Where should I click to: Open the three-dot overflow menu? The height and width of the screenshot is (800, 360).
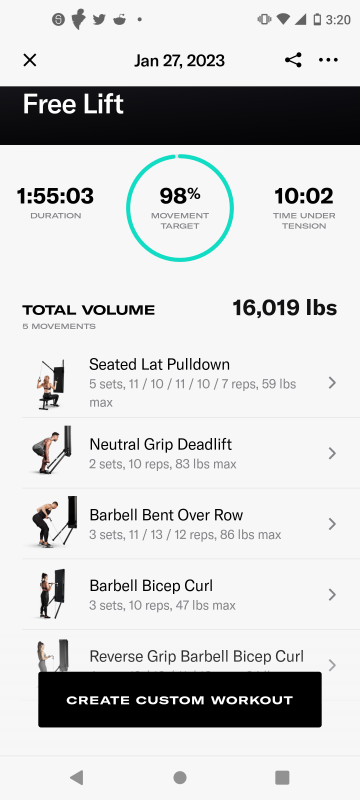(x=328, y=60)
